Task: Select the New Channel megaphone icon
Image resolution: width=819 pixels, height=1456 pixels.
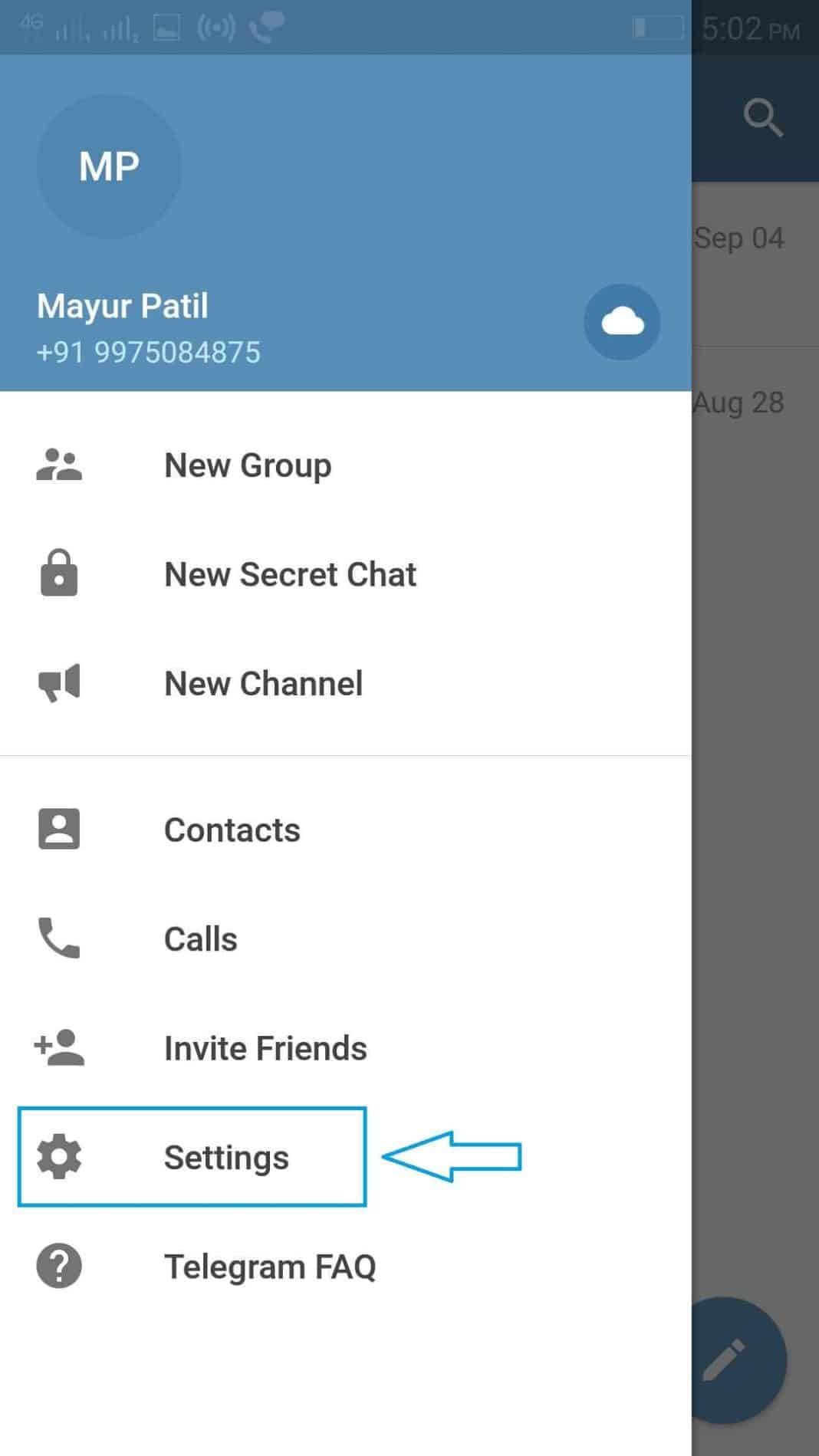Action: point(58,683)
